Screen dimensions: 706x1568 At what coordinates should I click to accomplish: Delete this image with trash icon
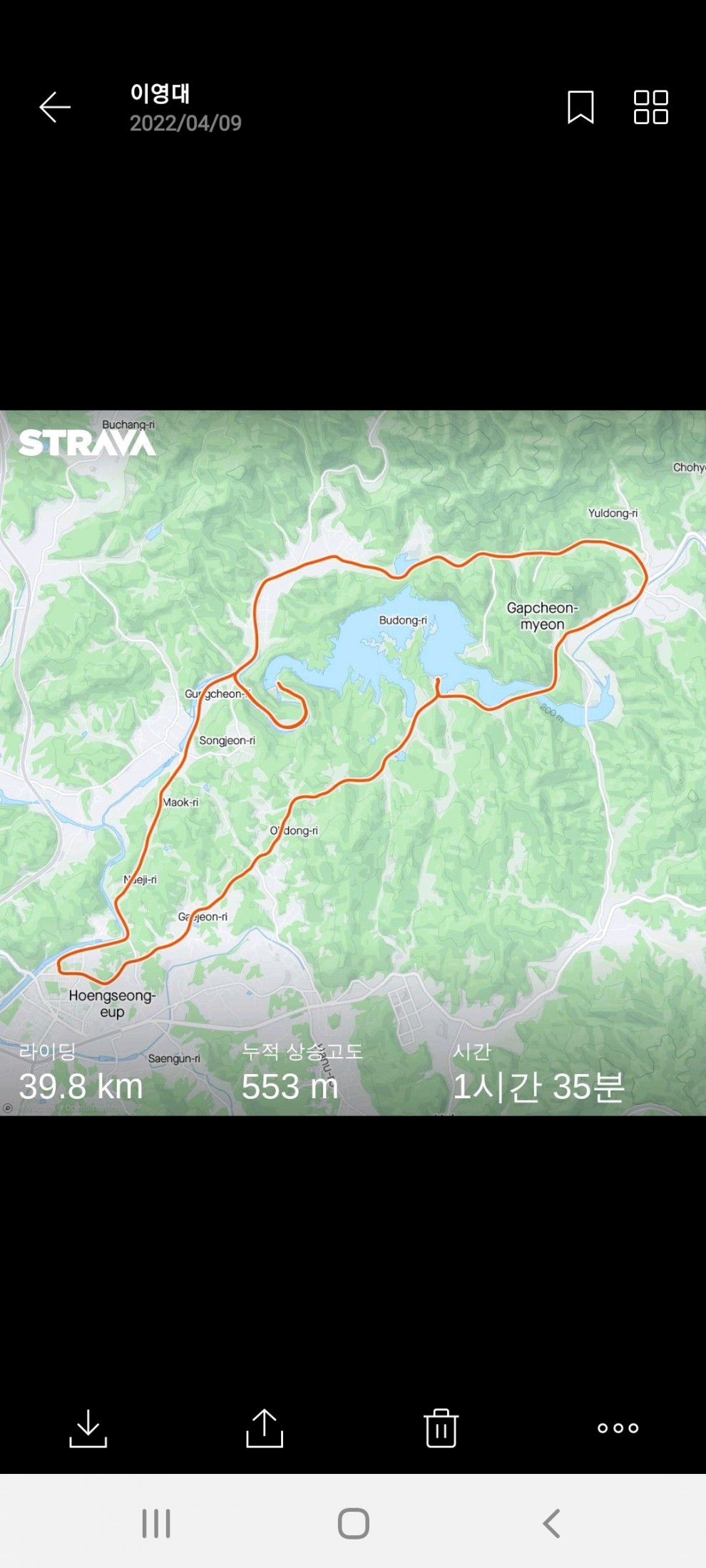[x=441, y=1428]
